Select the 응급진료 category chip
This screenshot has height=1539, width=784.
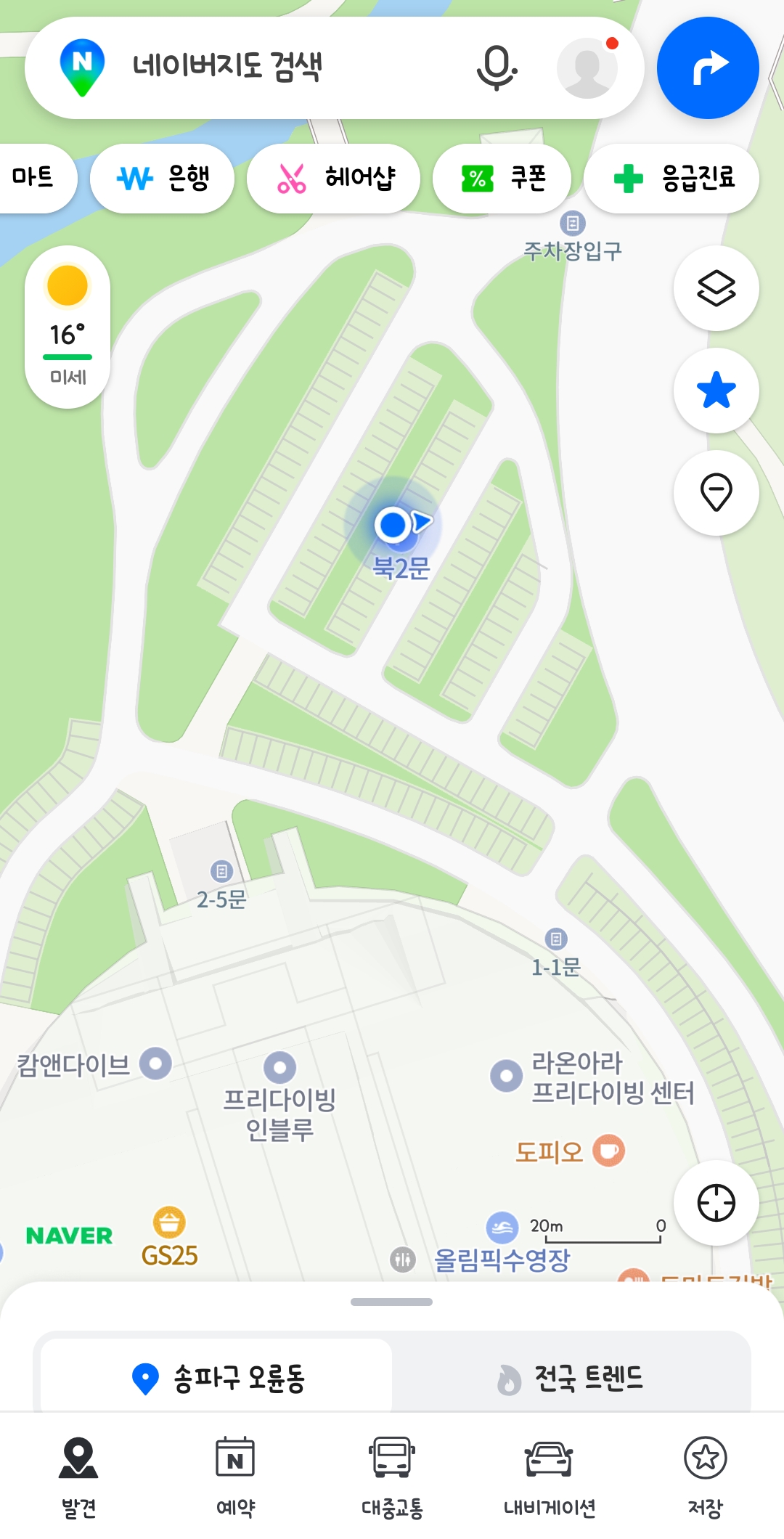pos(672,178)
